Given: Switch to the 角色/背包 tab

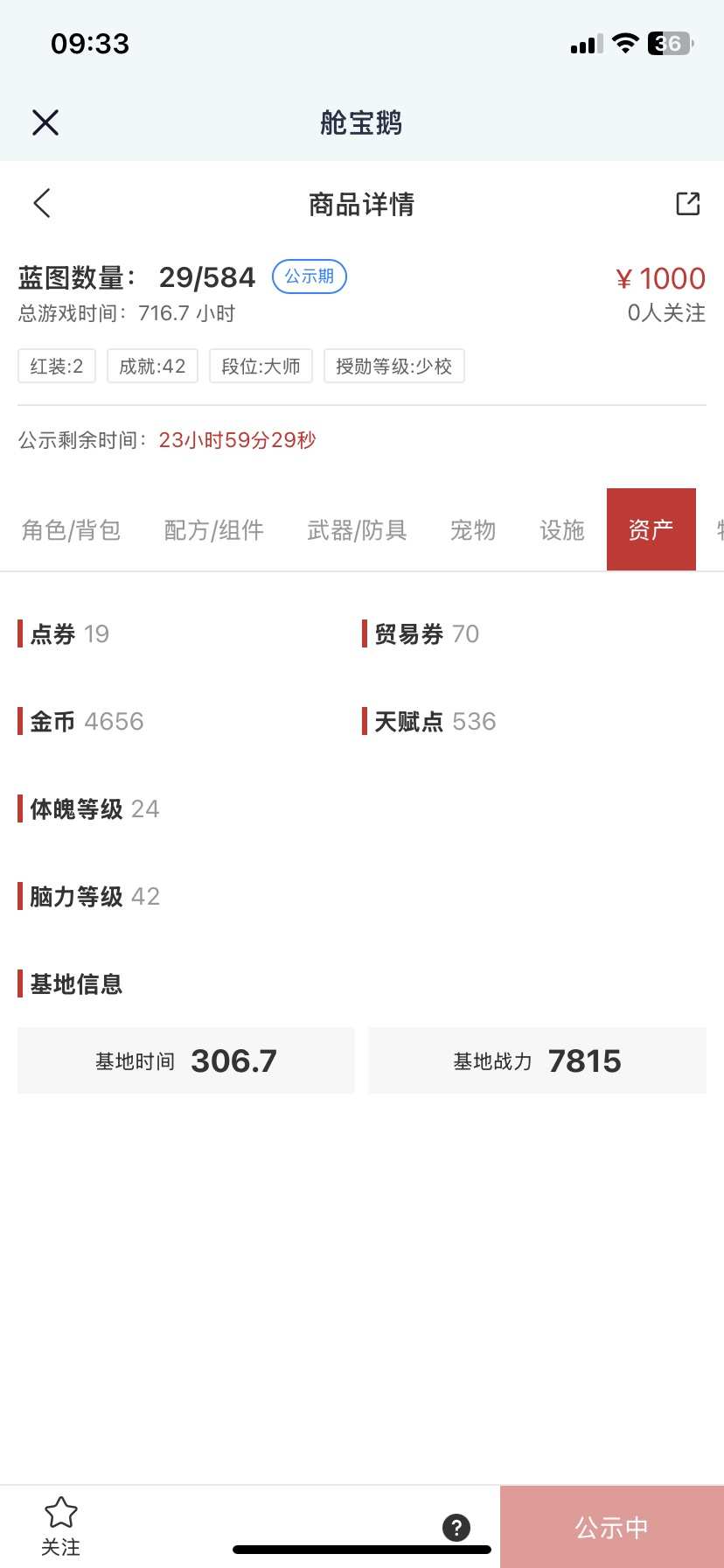Looking at the screenshot, I should (71, 530).
